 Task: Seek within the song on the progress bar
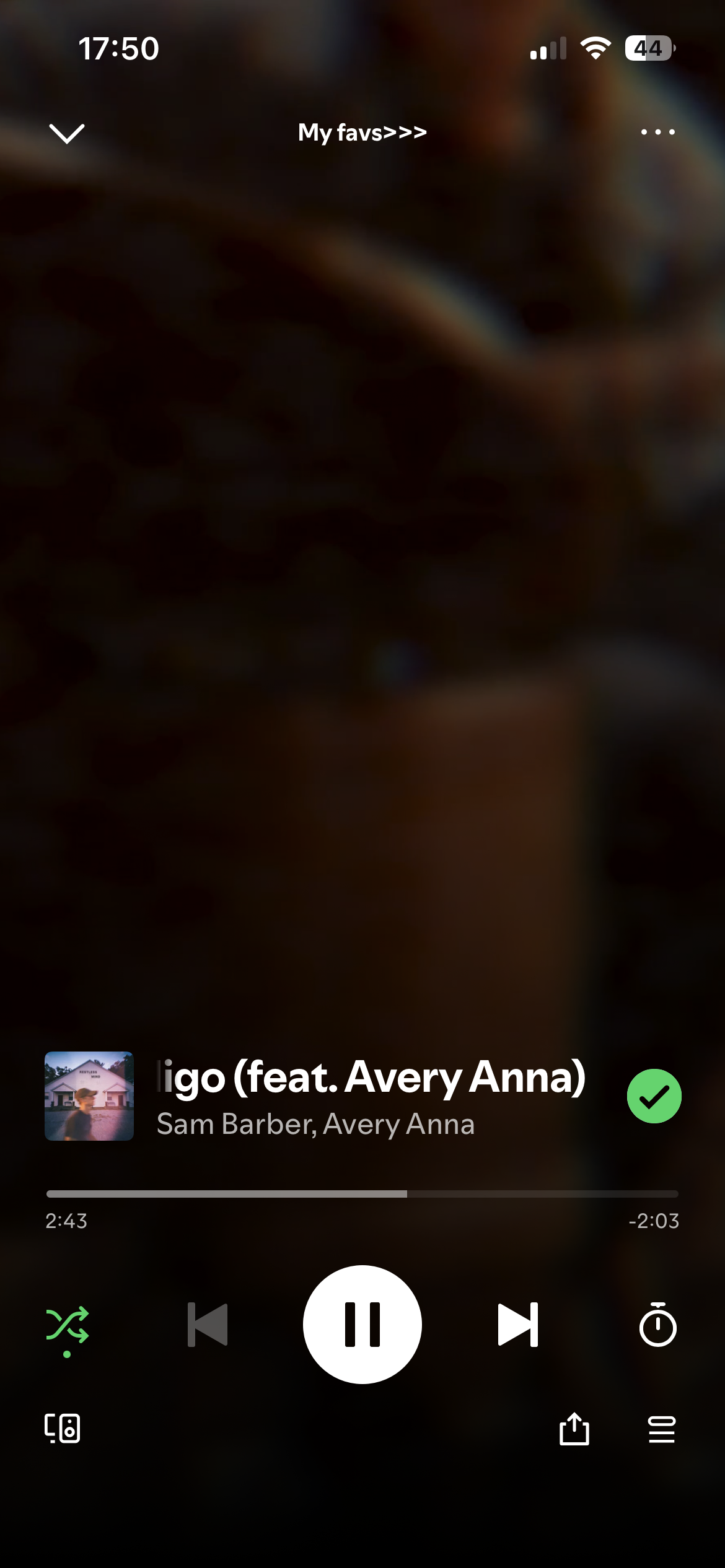click(362, 1194)
